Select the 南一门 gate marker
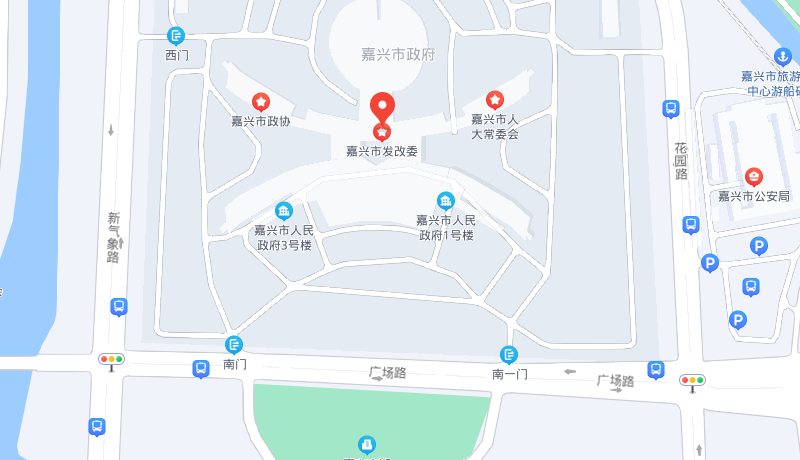The width and height of the screenshot is (800, 460). pyautogui.click(x=509, y=355)
